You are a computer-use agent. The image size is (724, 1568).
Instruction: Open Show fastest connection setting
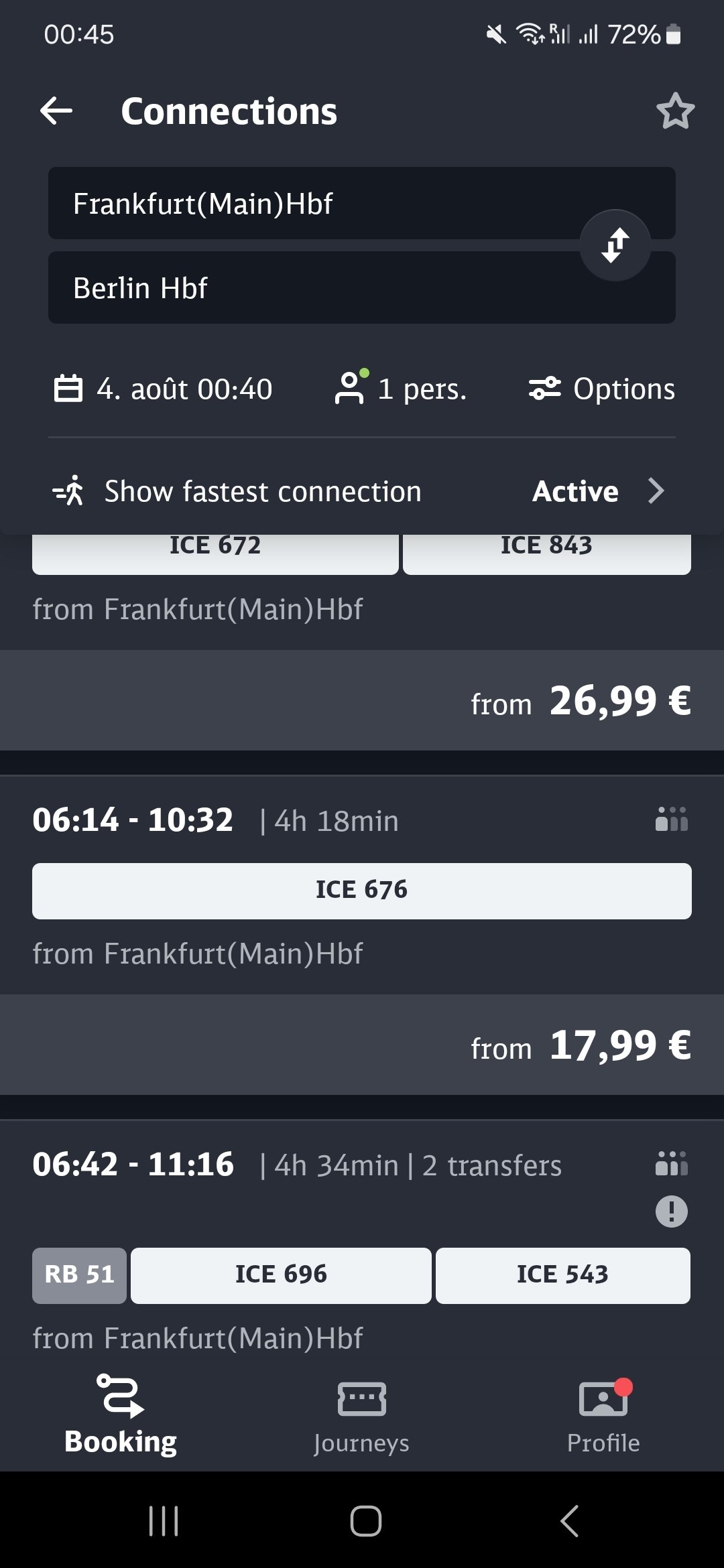[x=362, y=491]
